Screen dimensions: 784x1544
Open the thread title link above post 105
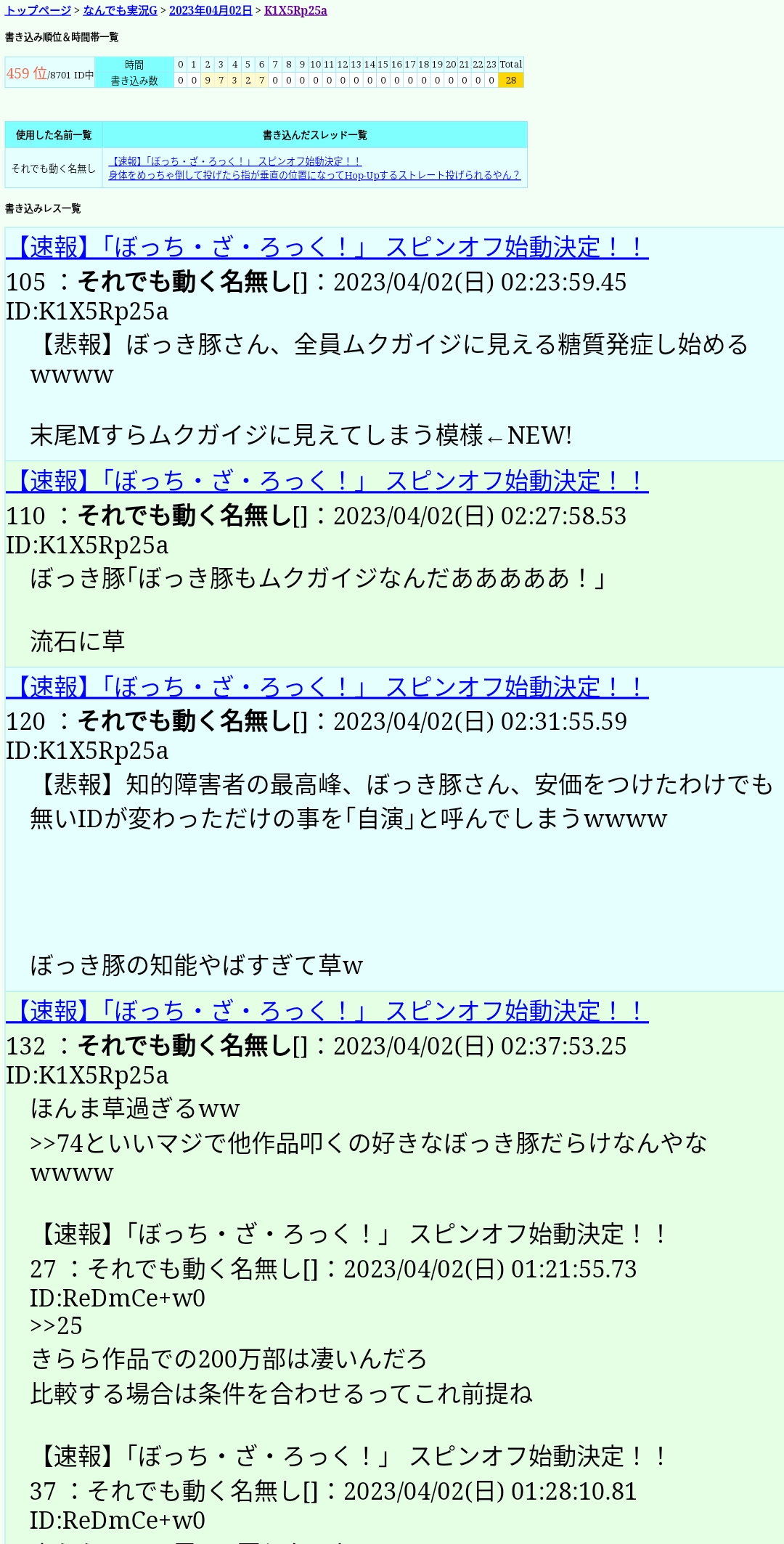click(327, 247)
